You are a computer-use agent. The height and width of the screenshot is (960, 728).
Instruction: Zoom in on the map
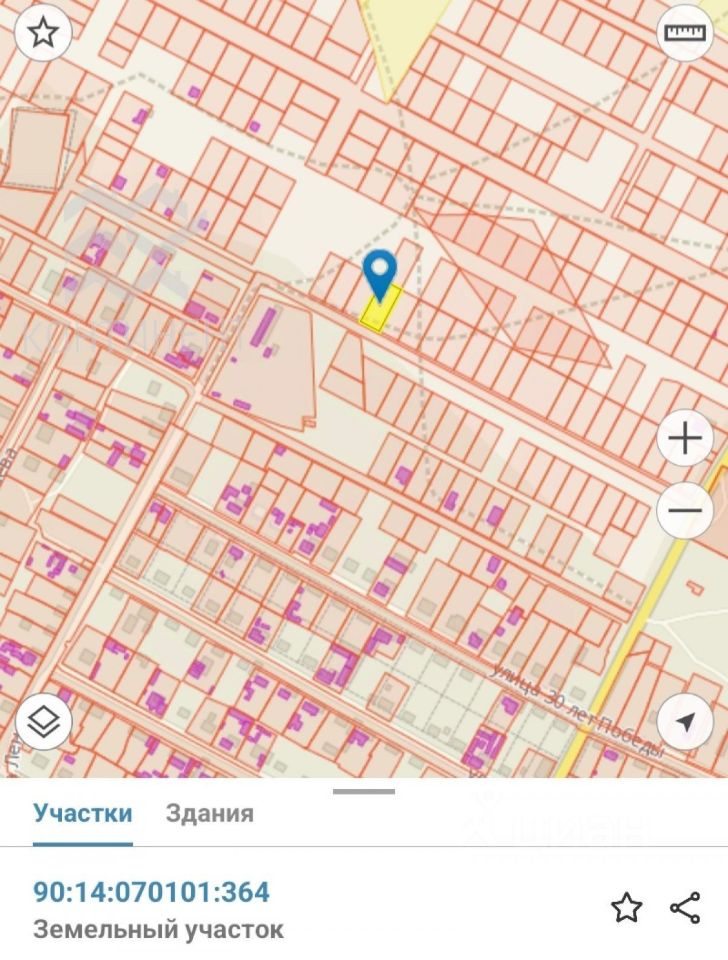pos(685,439)
